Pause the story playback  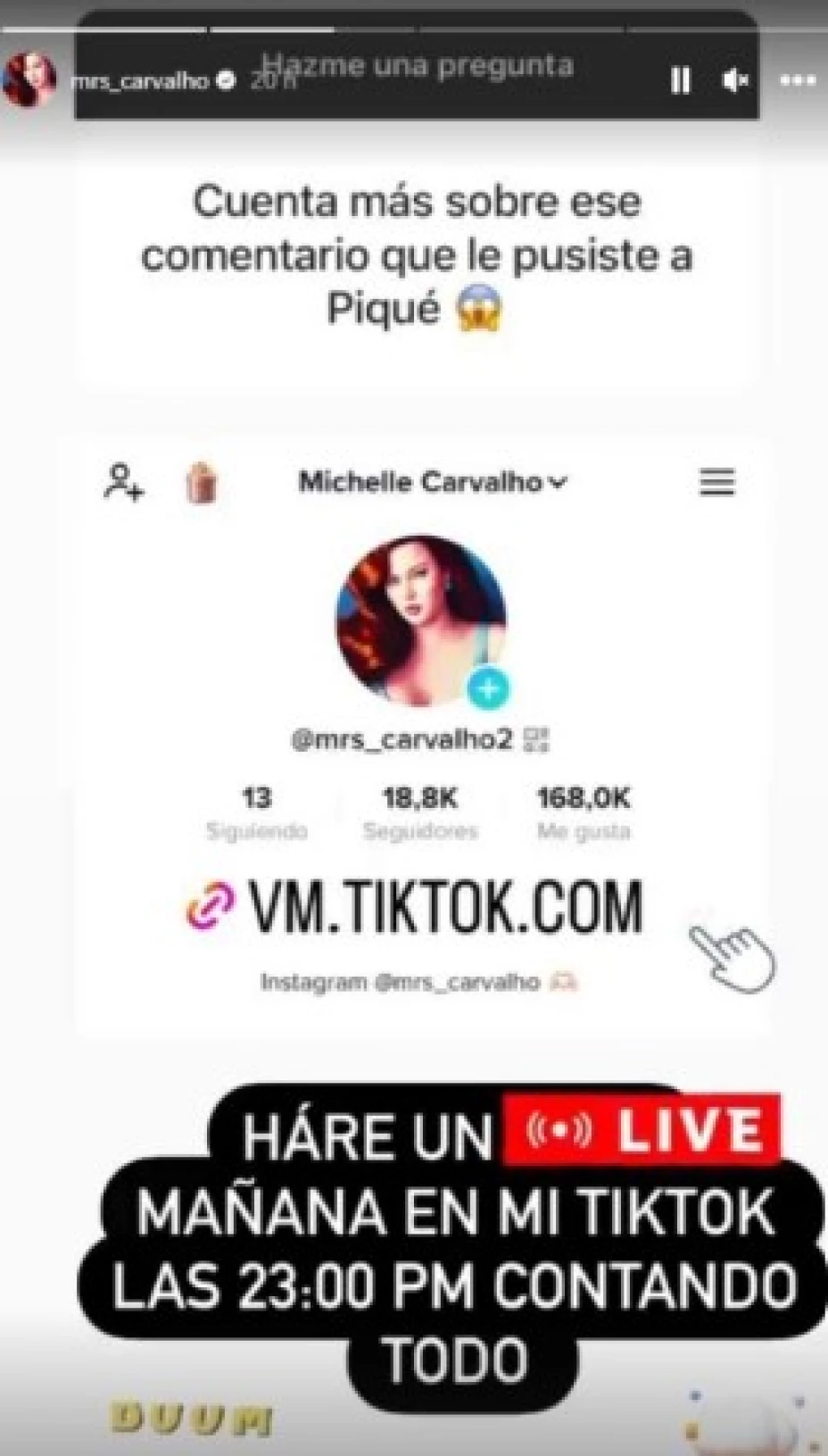[681, 80]
